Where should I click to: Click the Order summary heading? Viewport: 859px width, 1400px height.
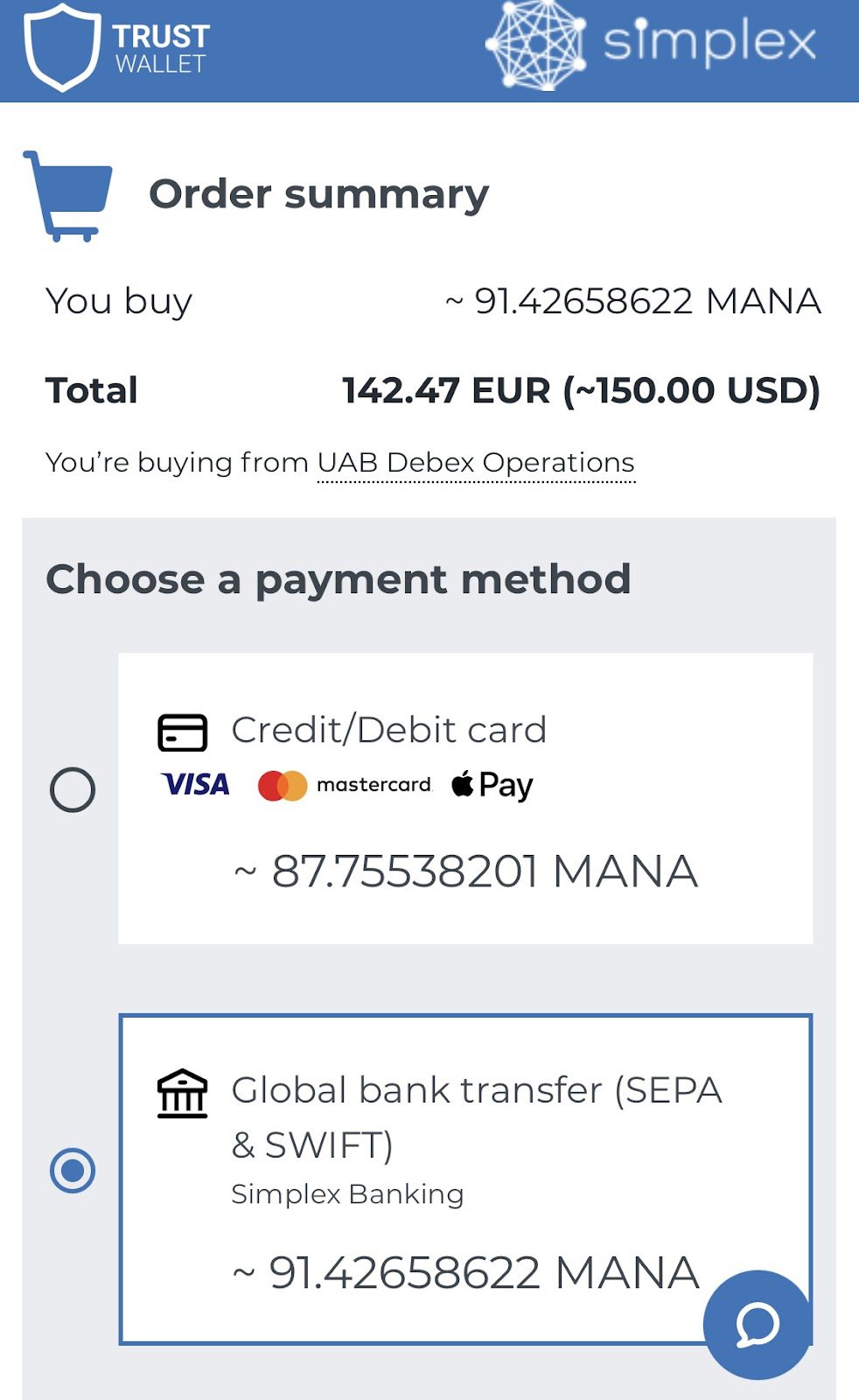[319, 193]
